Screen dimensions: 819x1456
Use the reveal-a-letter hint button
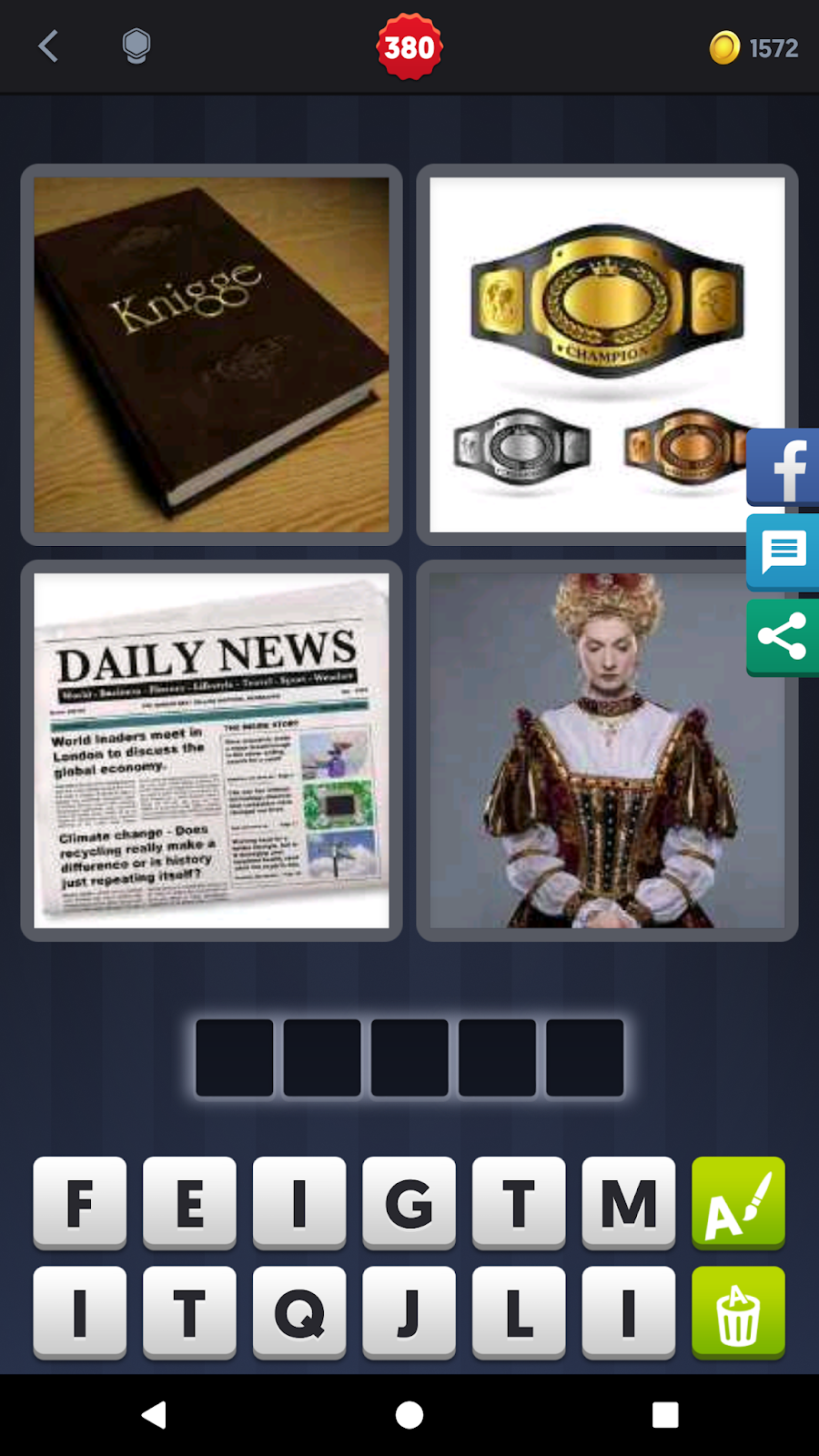point(738,1202)
